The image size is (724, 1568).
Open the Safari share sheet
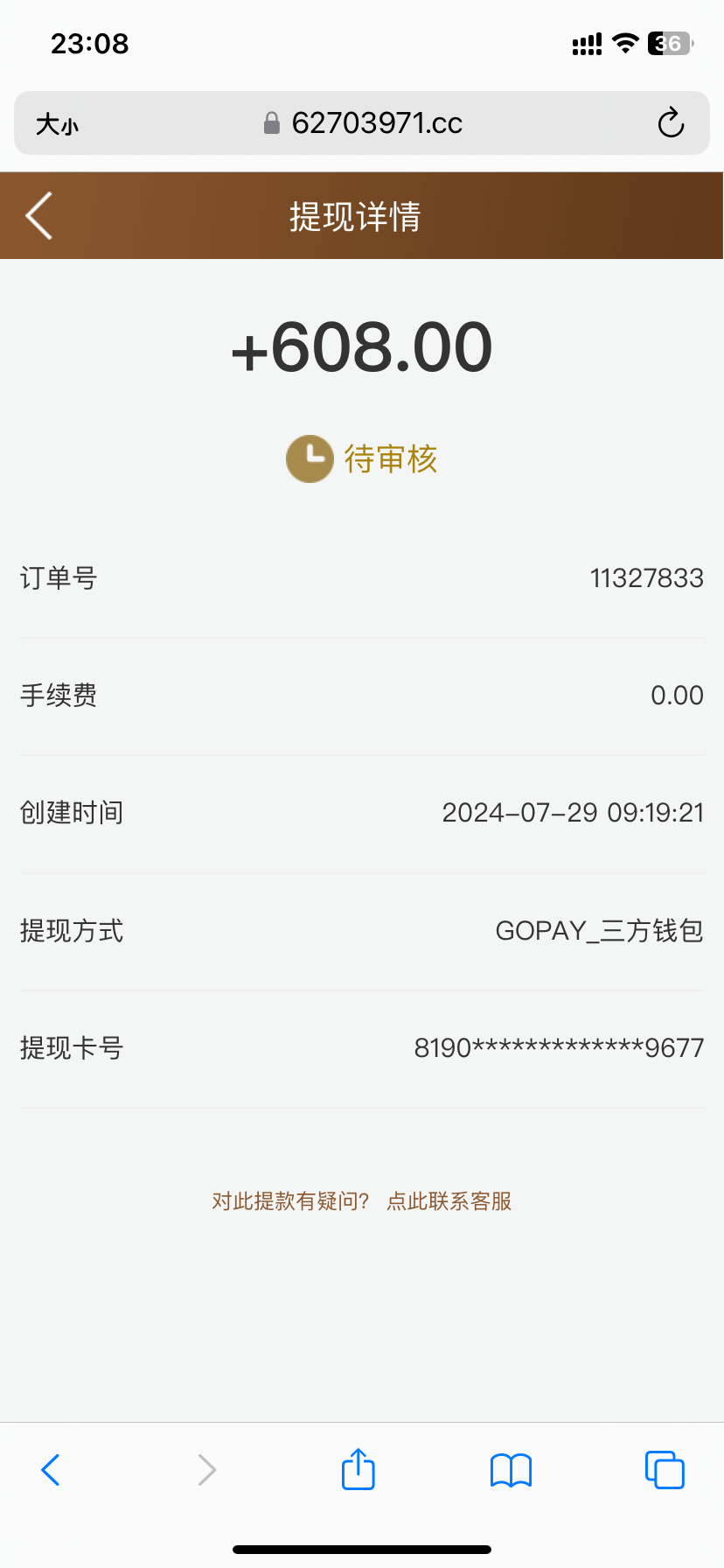pos(358,1469)
